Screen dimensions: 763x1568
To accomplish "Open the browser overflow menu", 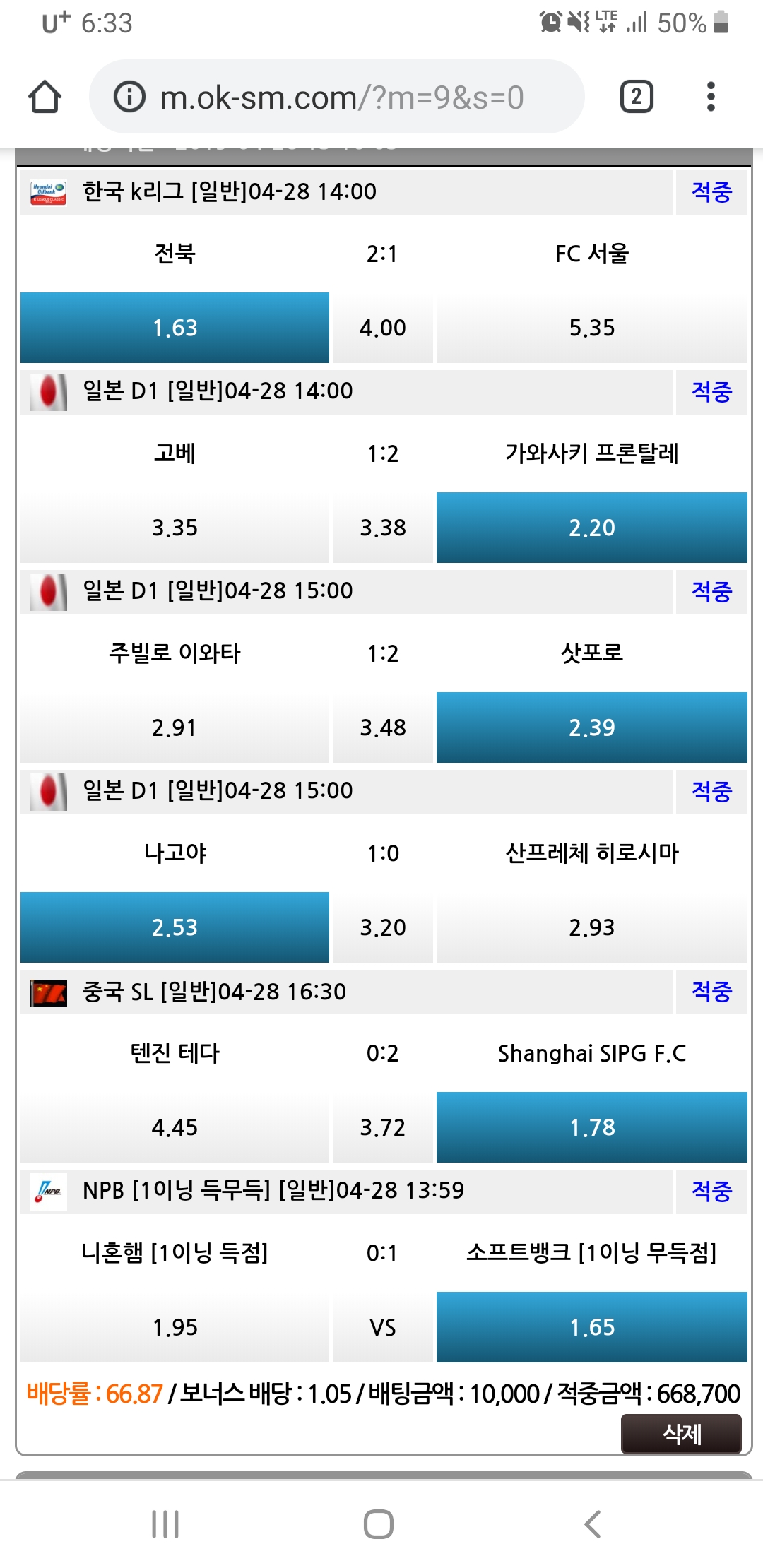I will [711, 97].
